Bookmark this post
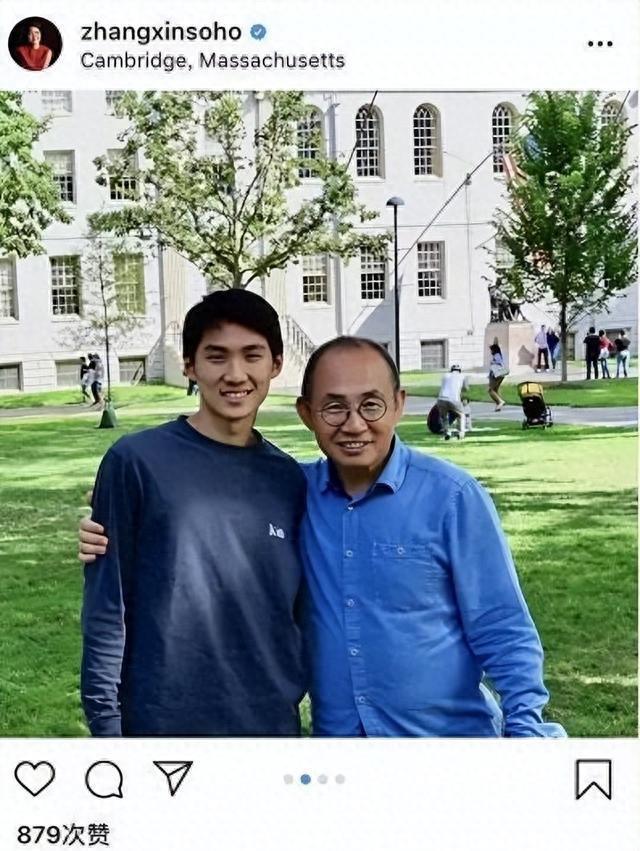The image size is (640, 851). pyautogui.click(x=593, y=779)
